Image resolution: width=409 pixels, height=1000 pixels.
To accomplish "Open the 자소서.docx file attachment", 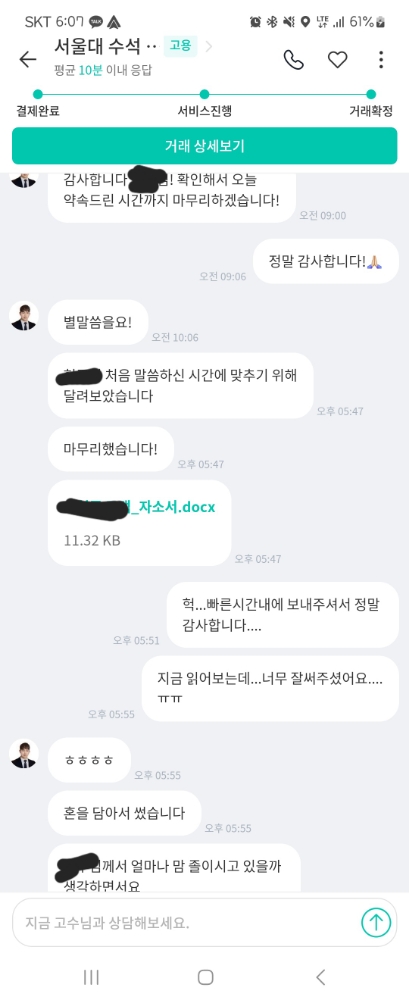I will (x=139, y=522).
